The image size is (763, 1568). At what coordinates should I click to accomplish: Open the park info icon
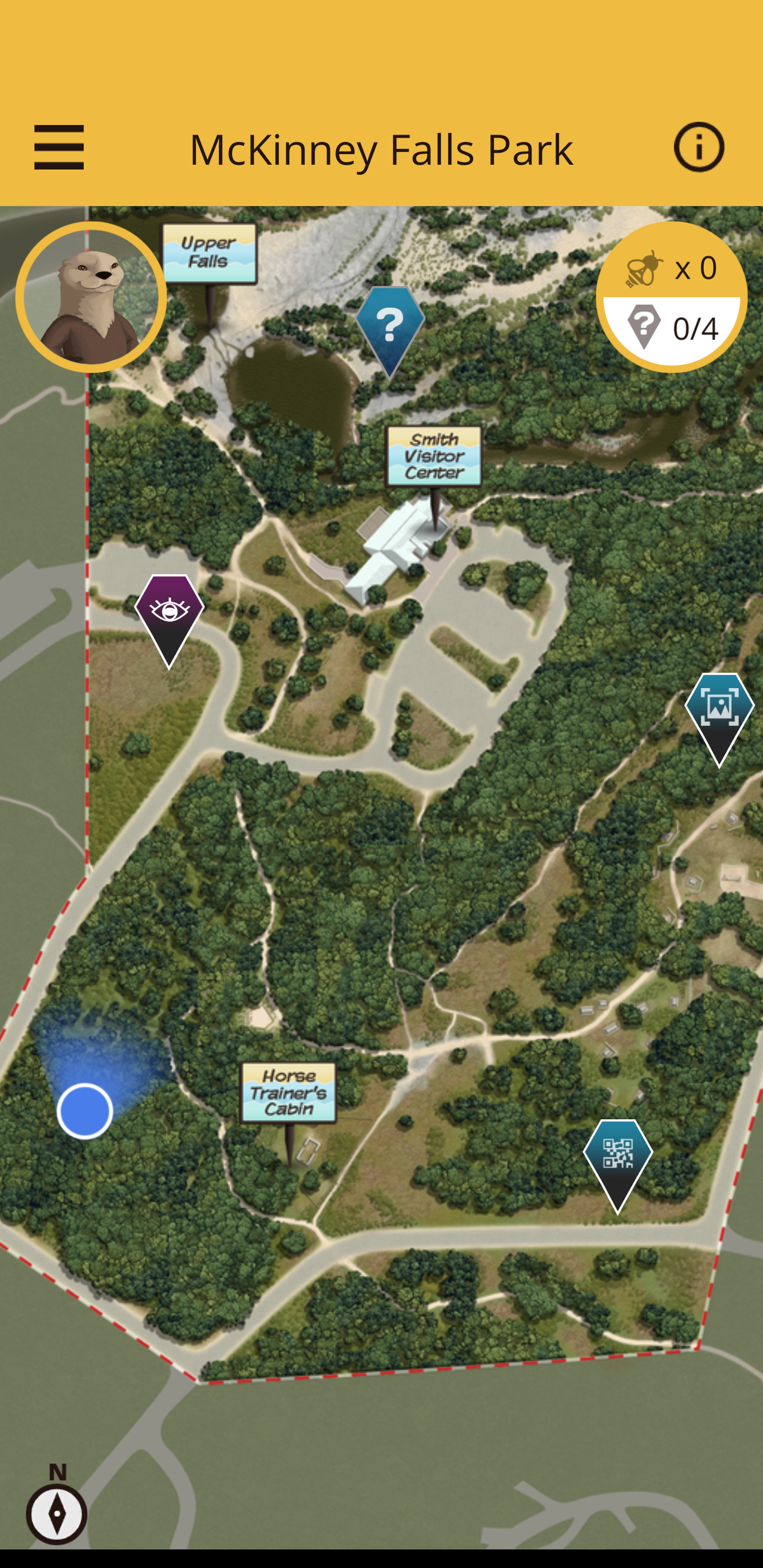pos(698,147)
